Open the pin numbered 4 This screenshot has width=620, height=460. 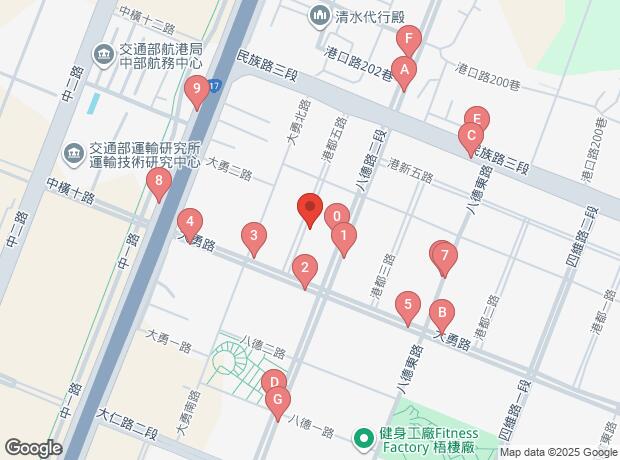tap(189, 223)
